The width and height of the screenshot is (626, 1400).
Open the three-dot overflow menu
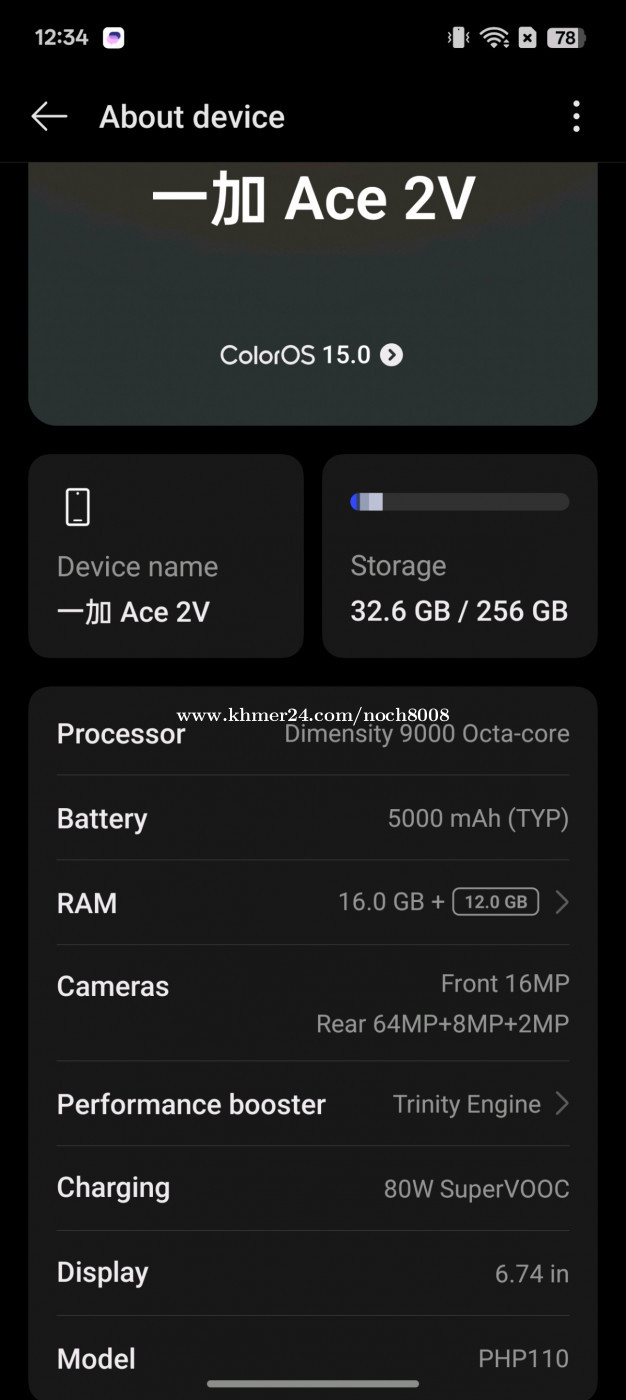(576, 117)
